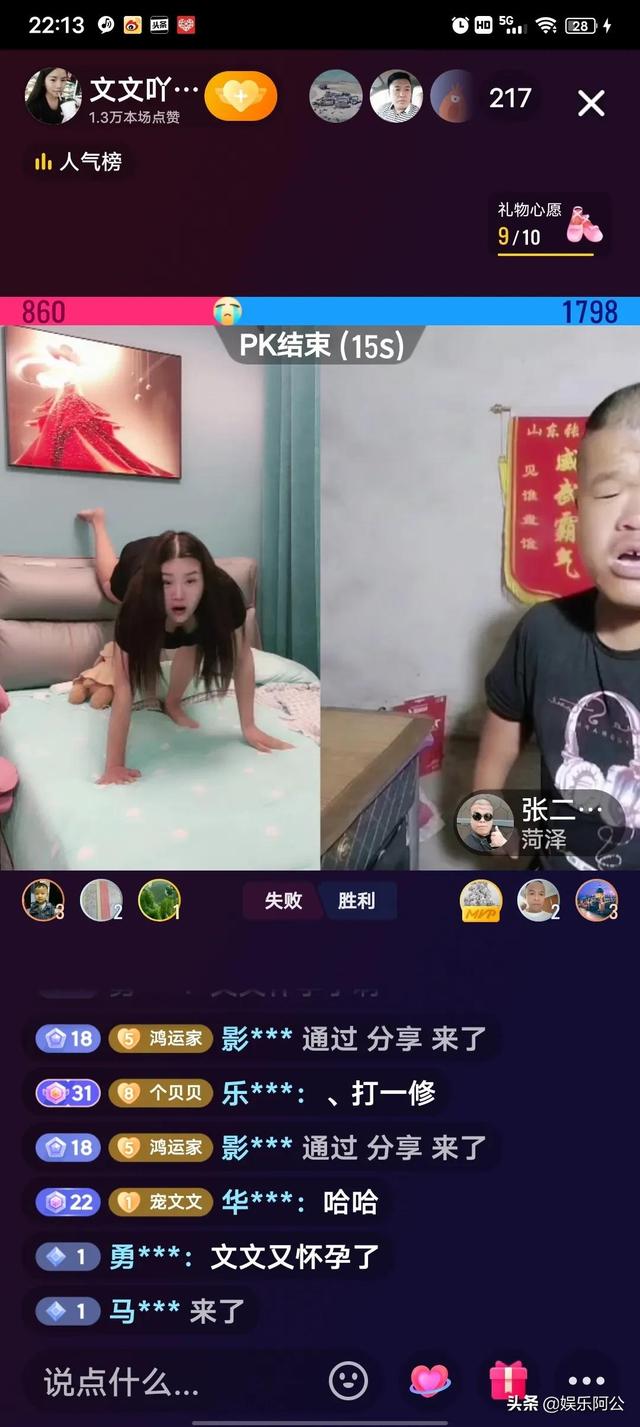Send a like with the heart icon
640x1427 pixels.
tap(430, 1381)
